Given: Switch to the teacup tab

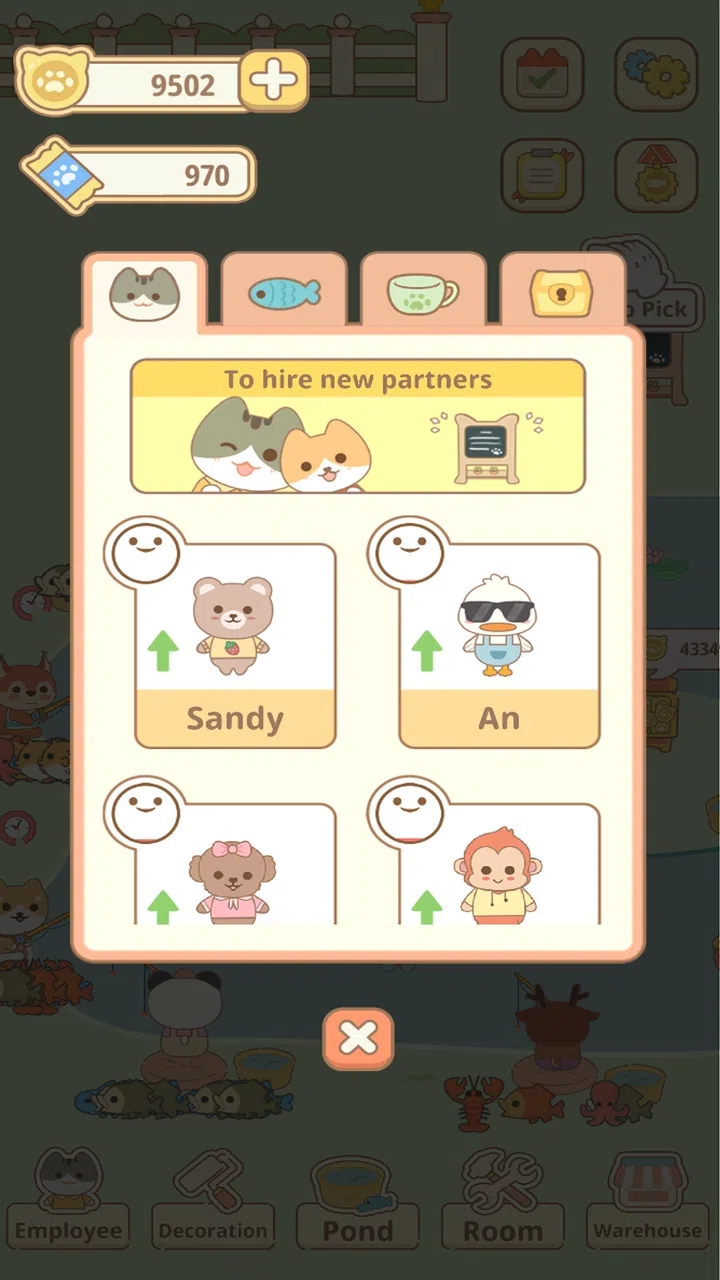Looking at the screenshot, I should click(x=423, y=293).
